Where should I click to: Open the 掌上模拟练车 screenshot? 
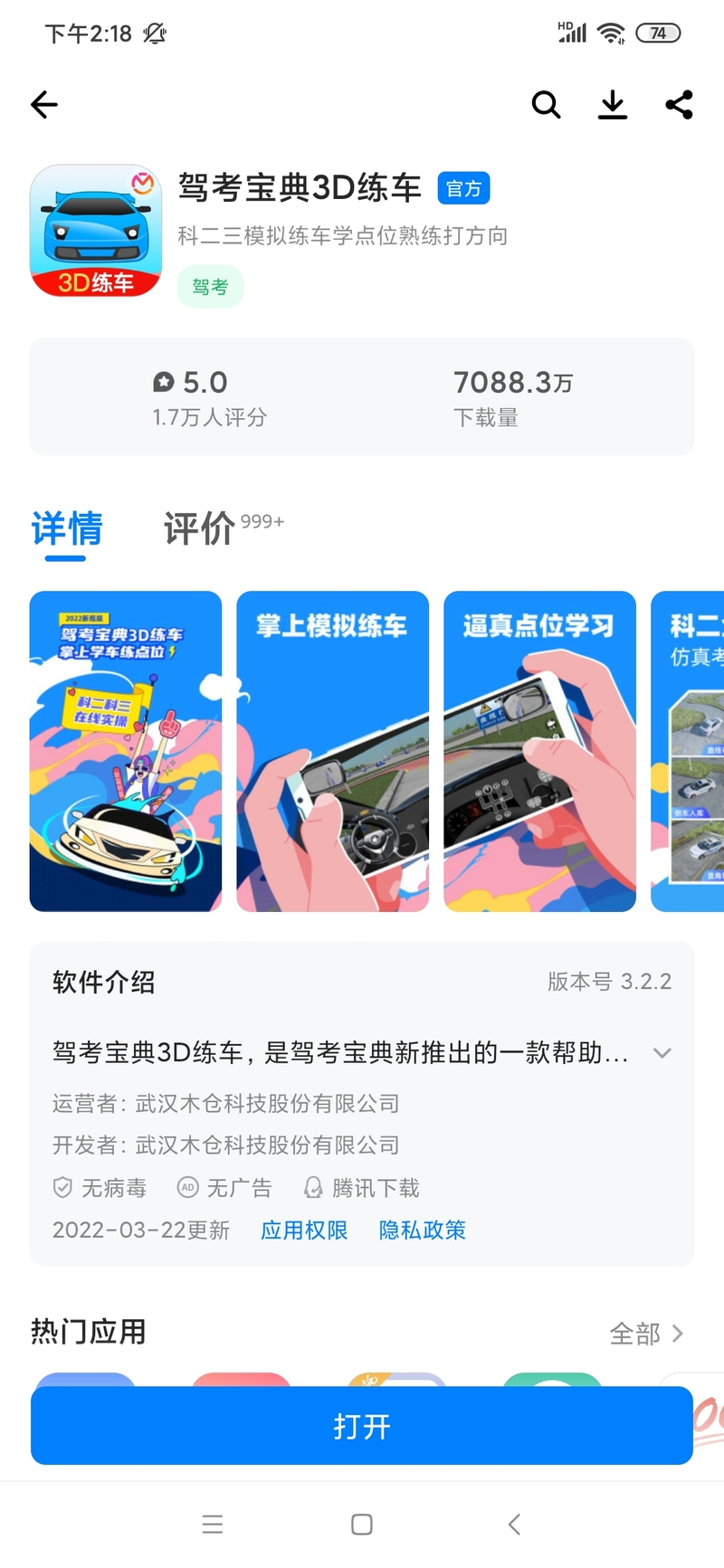(332, 751)
